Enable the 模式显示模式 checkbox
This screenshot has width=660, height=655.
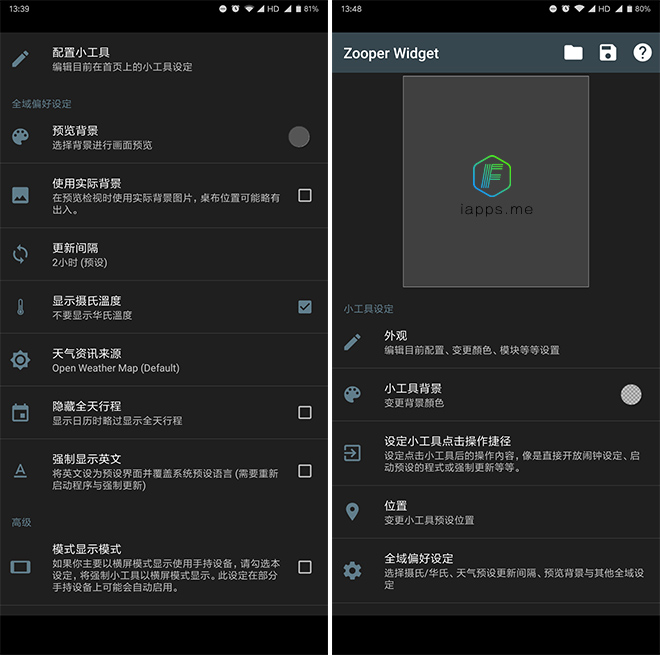pyautogui.click(x=305, y=567)
